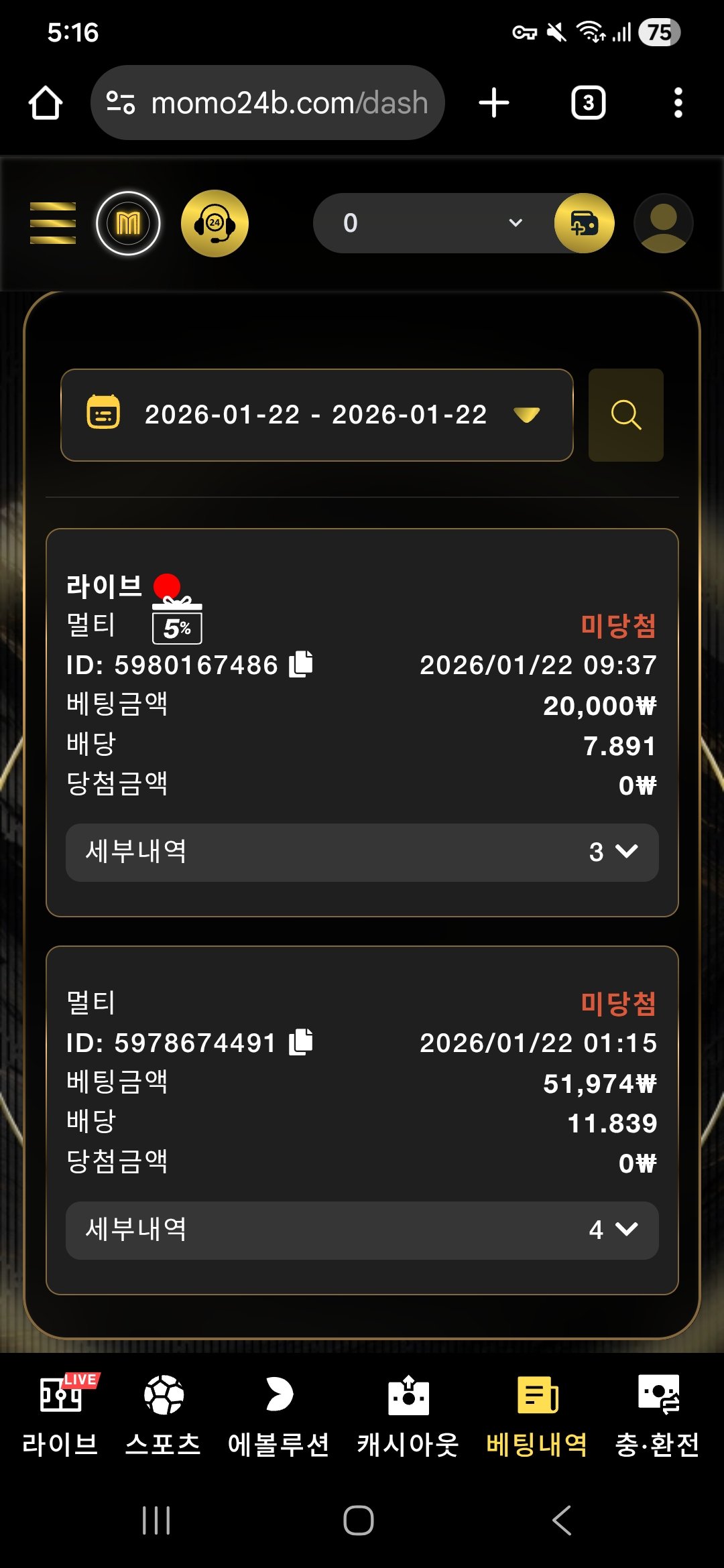Copy bet ID 5980167486
The height and width of the screenshot is (1568, 724).
point(301,664)
